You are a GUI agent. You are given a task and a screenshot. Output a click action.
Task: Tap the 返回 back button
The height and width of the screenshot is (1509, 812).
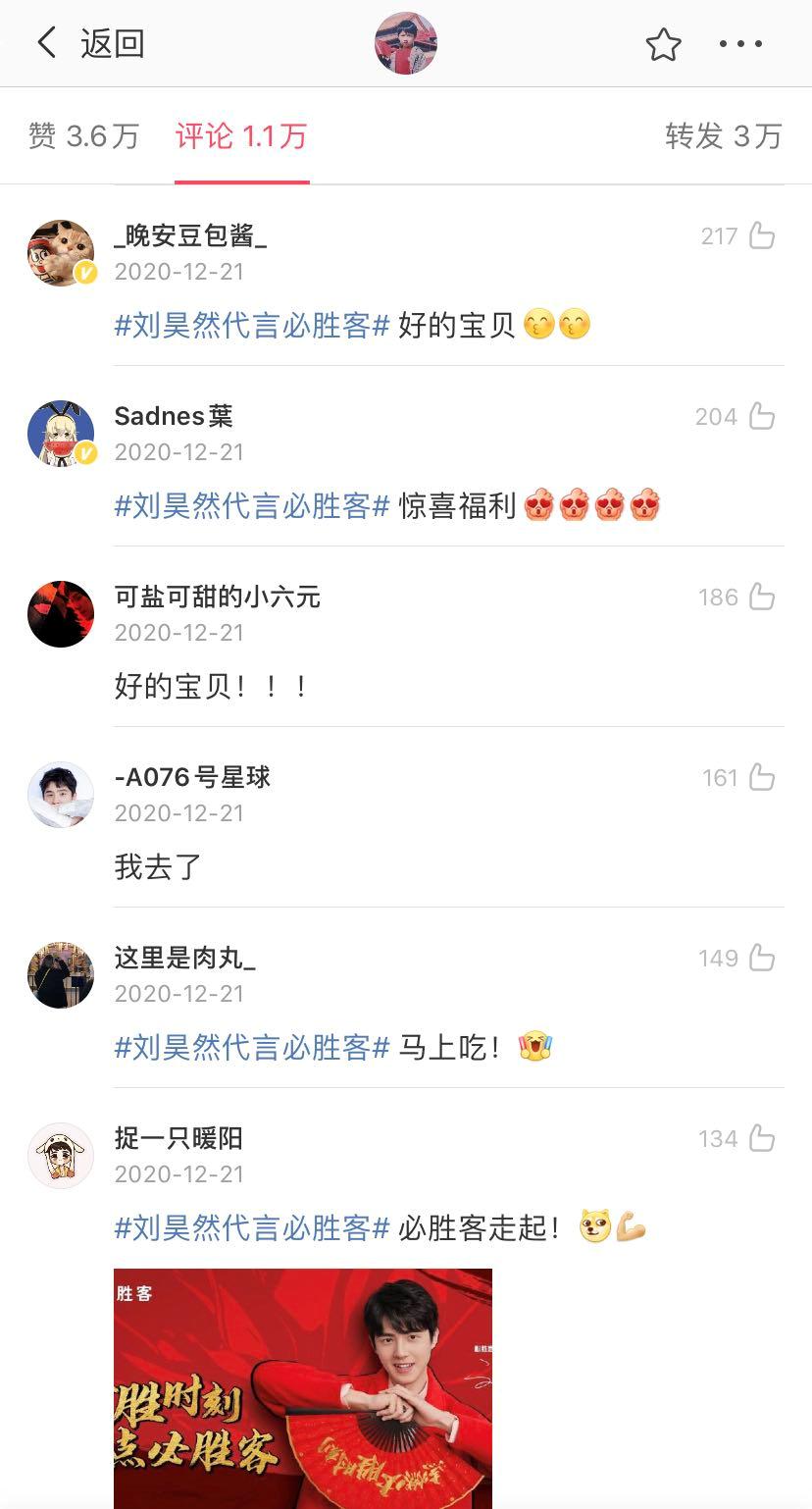(x=103, y=43)
